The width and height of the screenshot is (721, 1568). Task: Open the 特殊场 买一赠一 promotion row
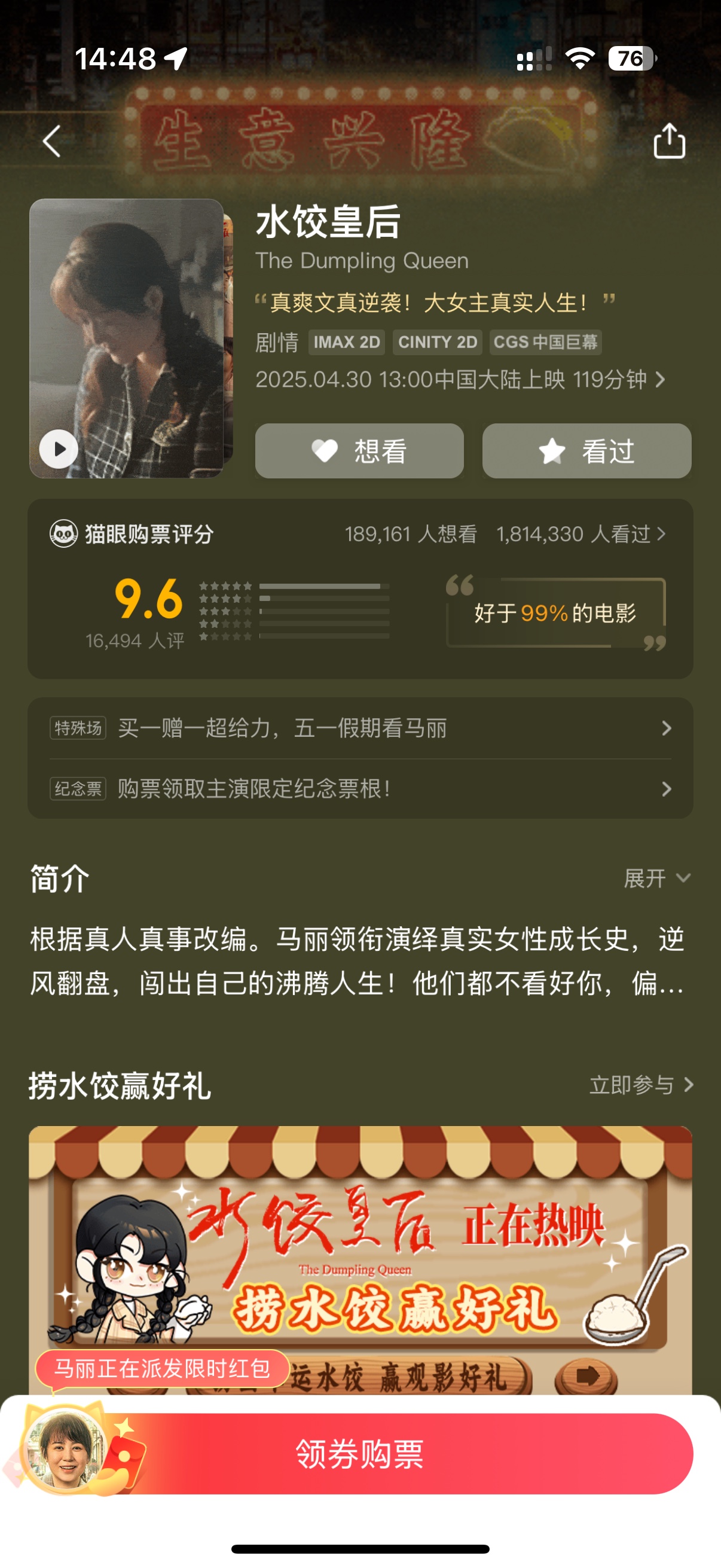coord(360,728)
